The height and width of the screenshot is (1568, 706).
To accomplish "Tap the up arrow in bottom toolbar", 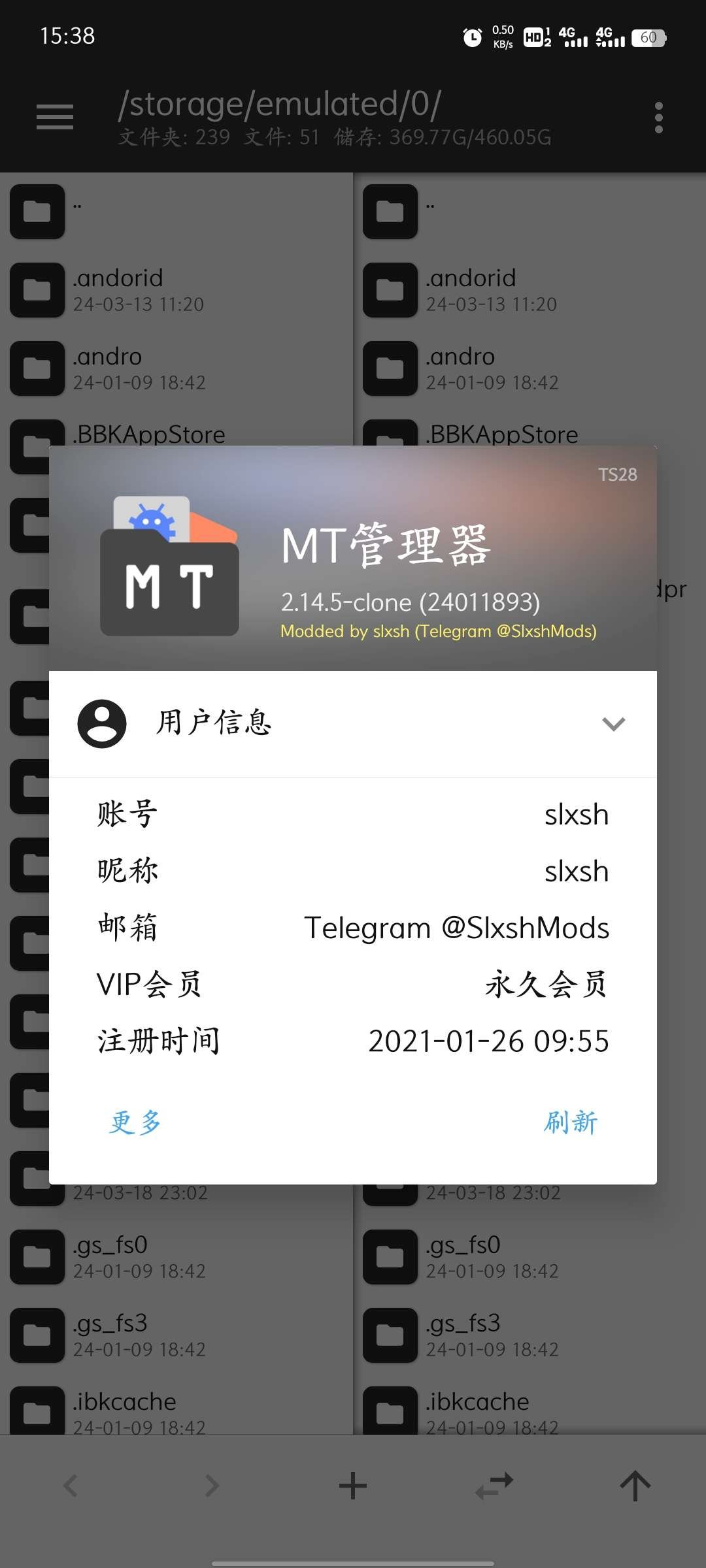I will tap(635, 1486).
